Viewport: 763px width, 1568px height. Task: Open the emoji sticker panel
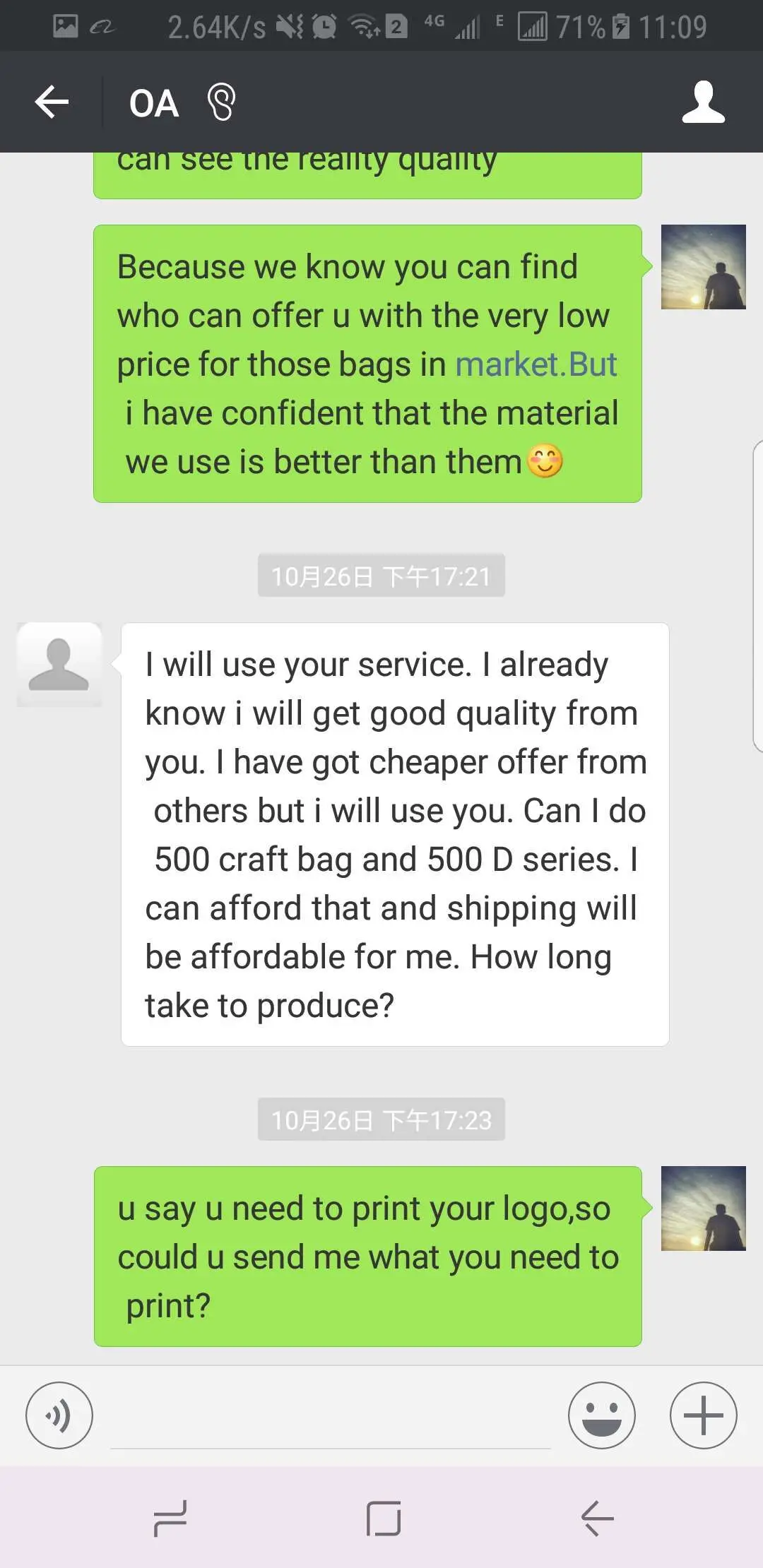(x=601, y=1415)
